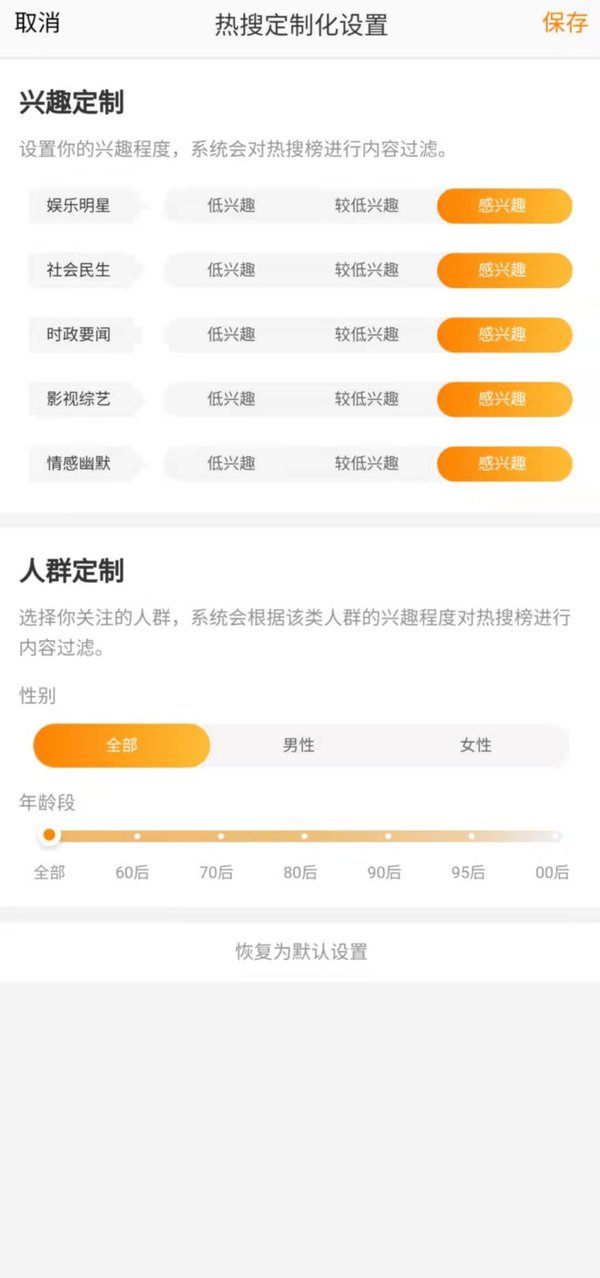Set 社会民生 to 低兴趣

pyautogui.click(x=231, y=270)
